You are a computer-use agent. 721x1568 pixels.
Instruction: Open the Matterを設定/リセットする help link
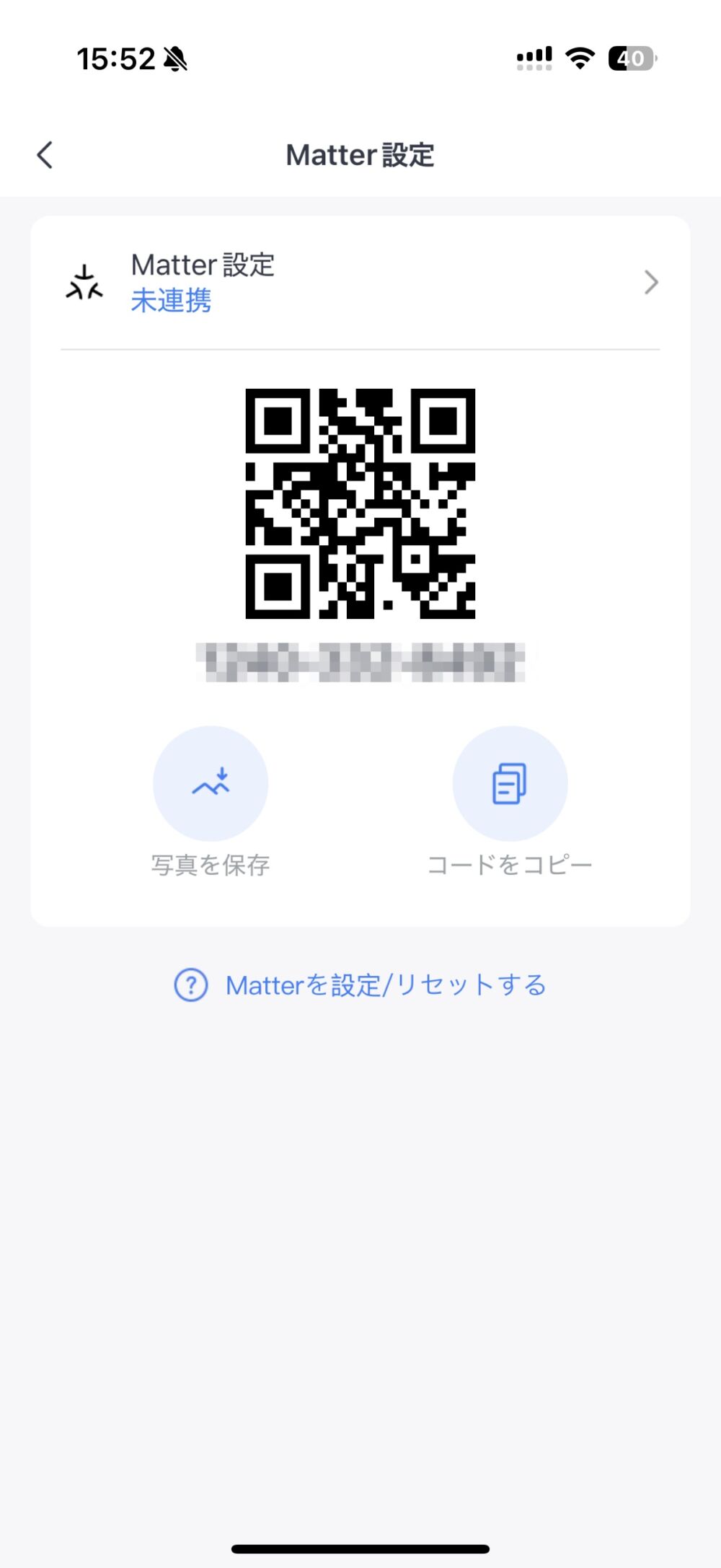[x=360, y=985]
